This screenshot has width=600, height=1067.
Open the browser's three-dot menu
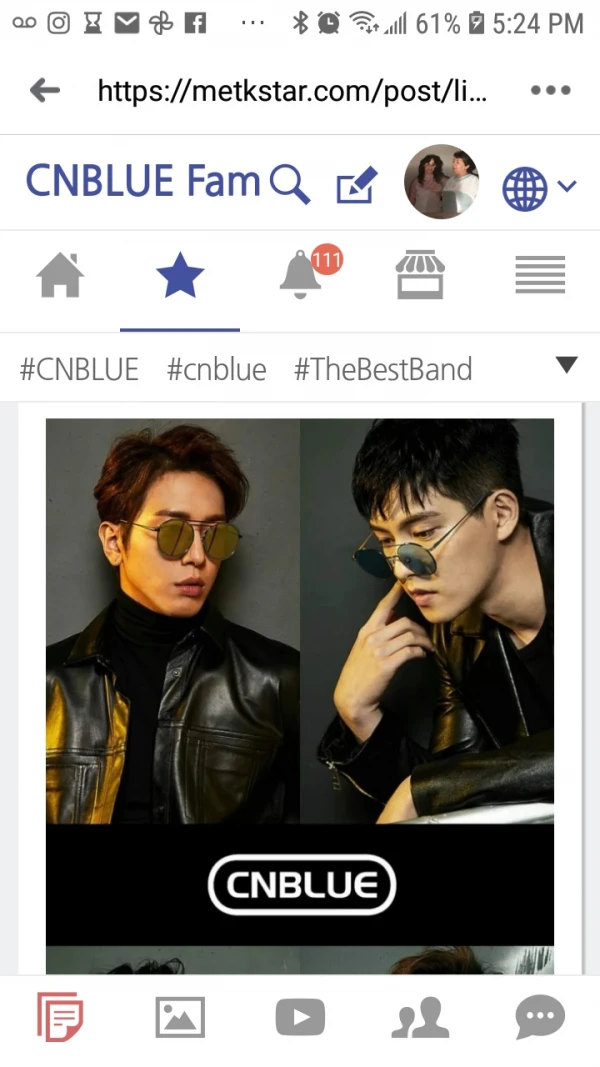[550, 91]
